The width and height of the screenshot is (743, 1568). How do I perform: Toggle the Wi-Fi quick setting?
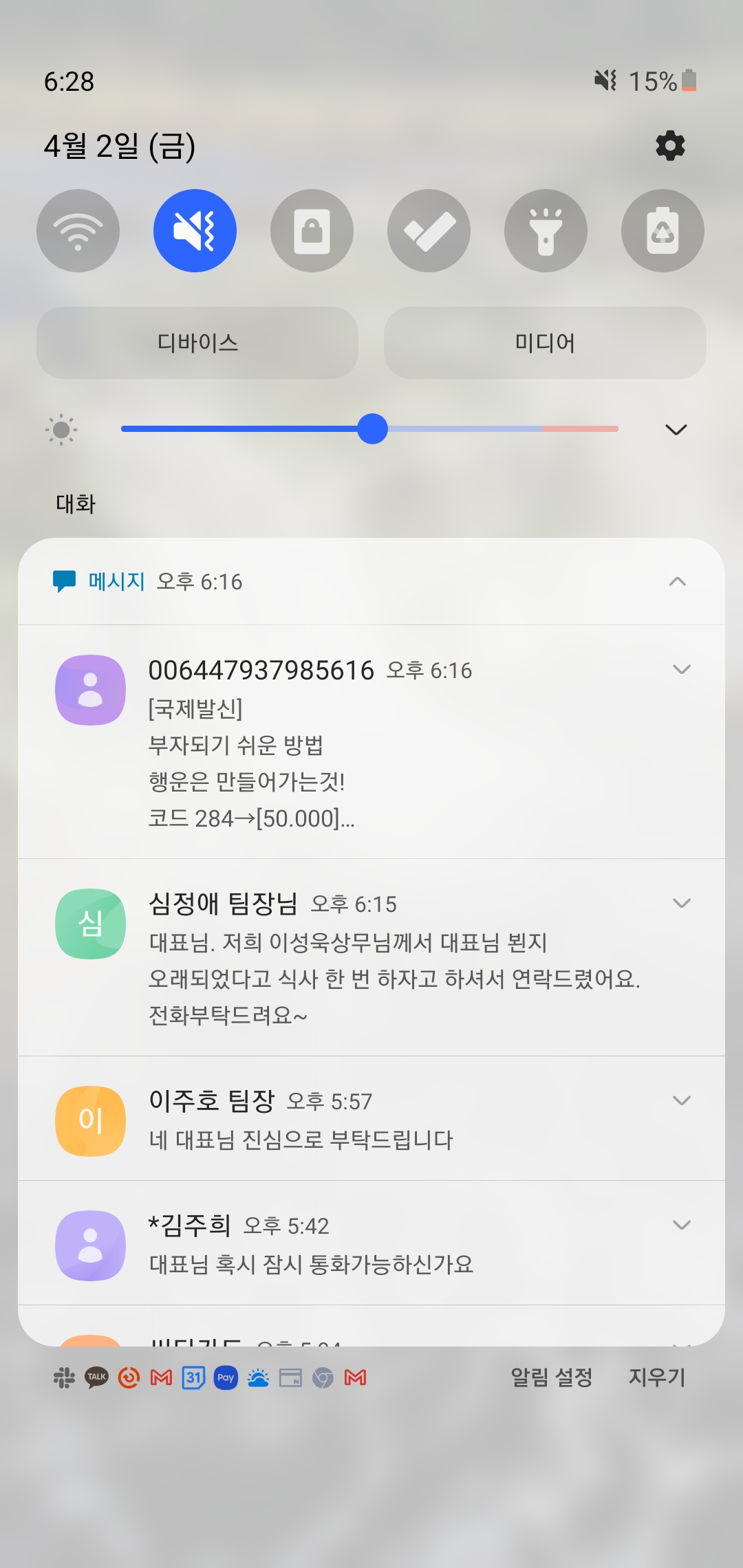click(78, 230)
